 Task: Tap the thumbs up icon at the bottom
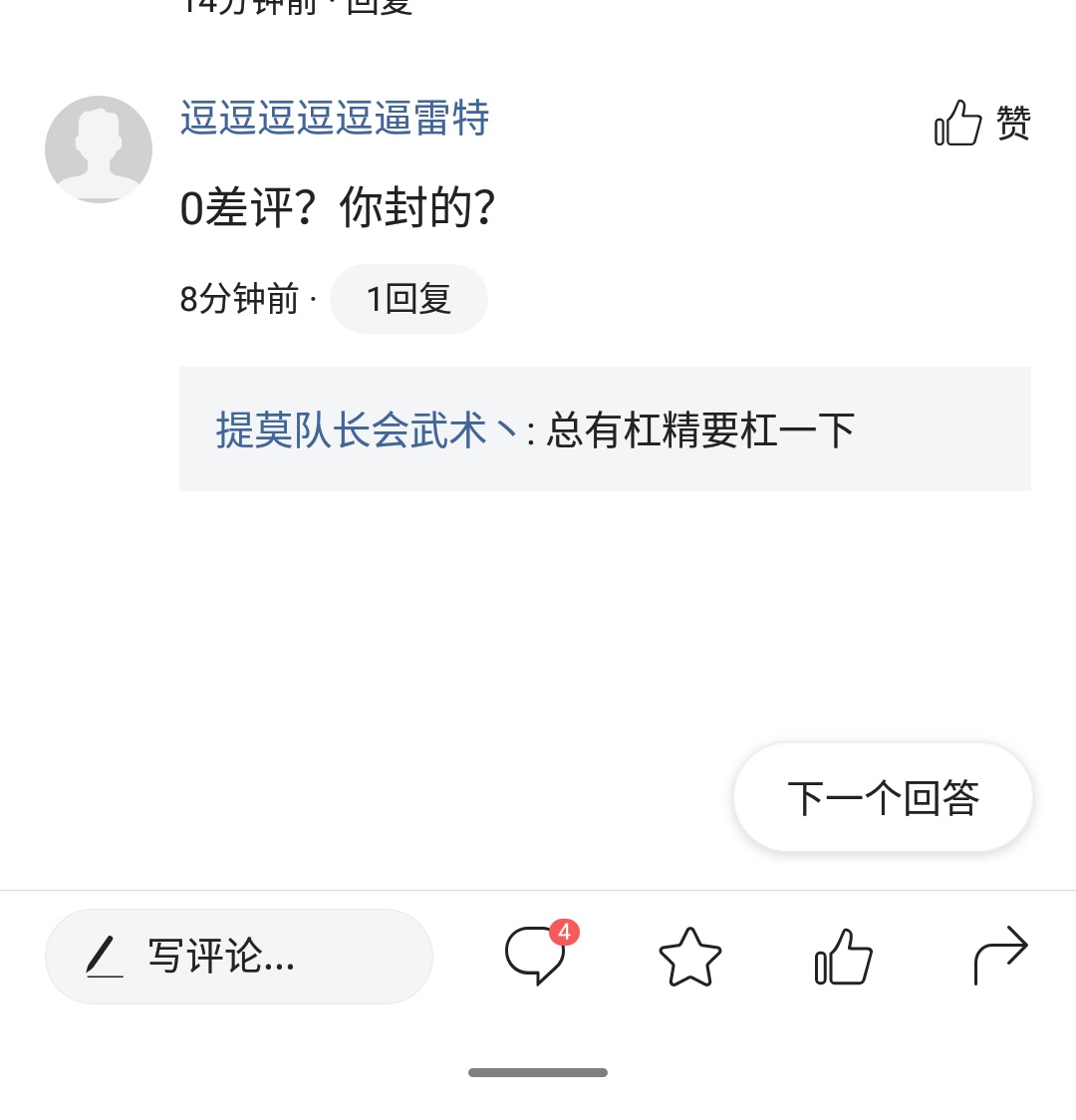[842, 955]
